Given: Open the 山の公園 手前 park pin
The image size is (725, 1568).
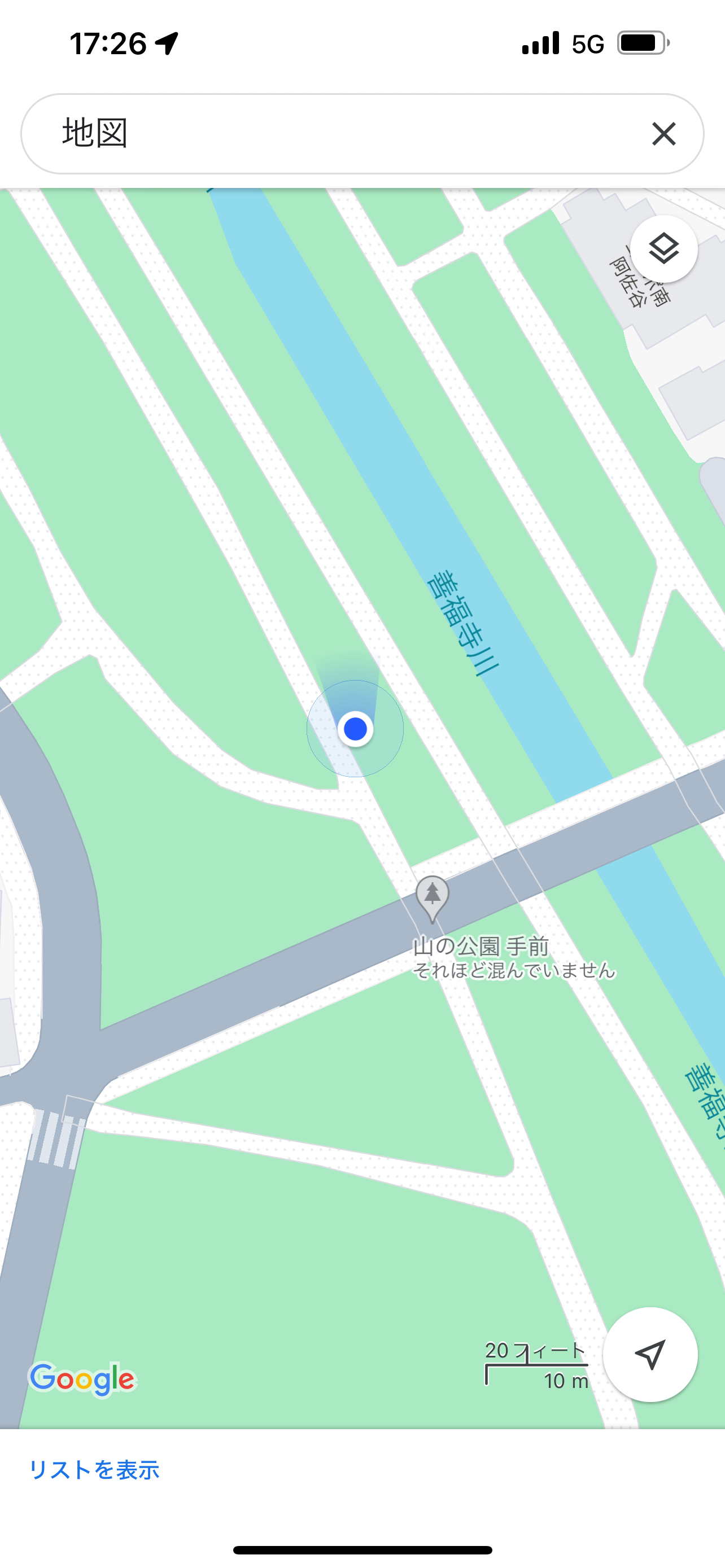Looking at the screenshot, I should pos(432,897).
